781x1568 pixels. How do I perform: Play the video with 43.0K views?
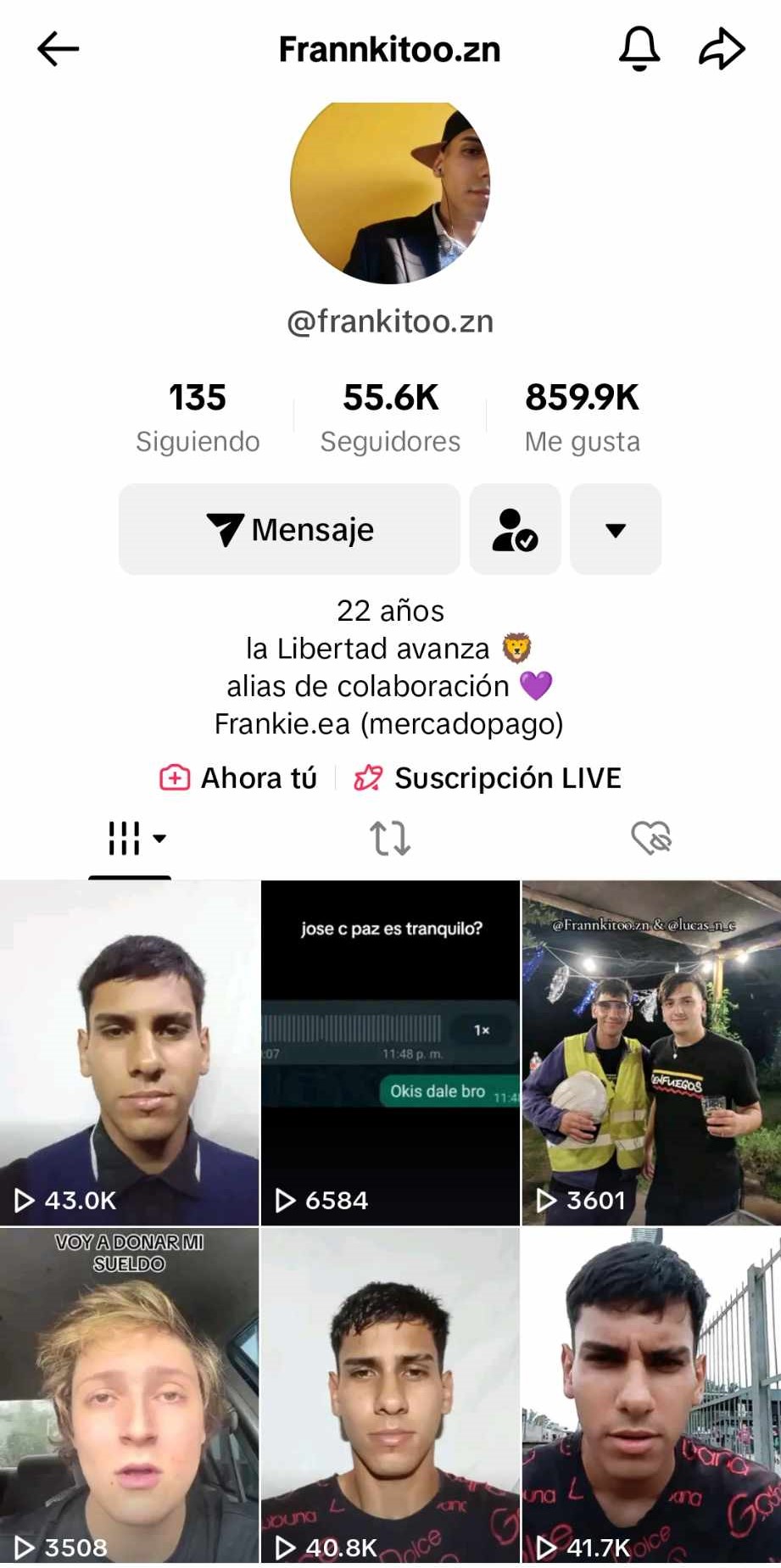pyautogui.click(x=130, y=1052)
